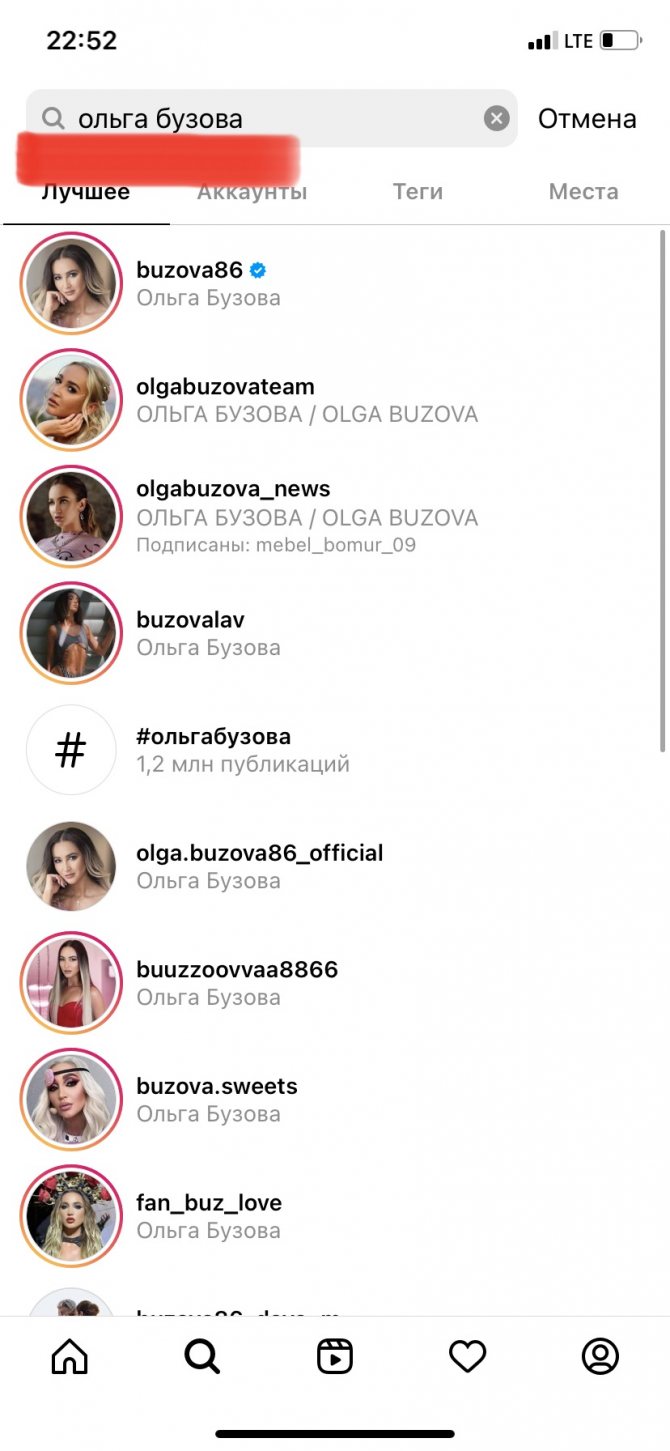Screen dimensions: 670x1451
Task: Open the activity heart tab
Action: pyautogui.click(x=467, y=1357)
